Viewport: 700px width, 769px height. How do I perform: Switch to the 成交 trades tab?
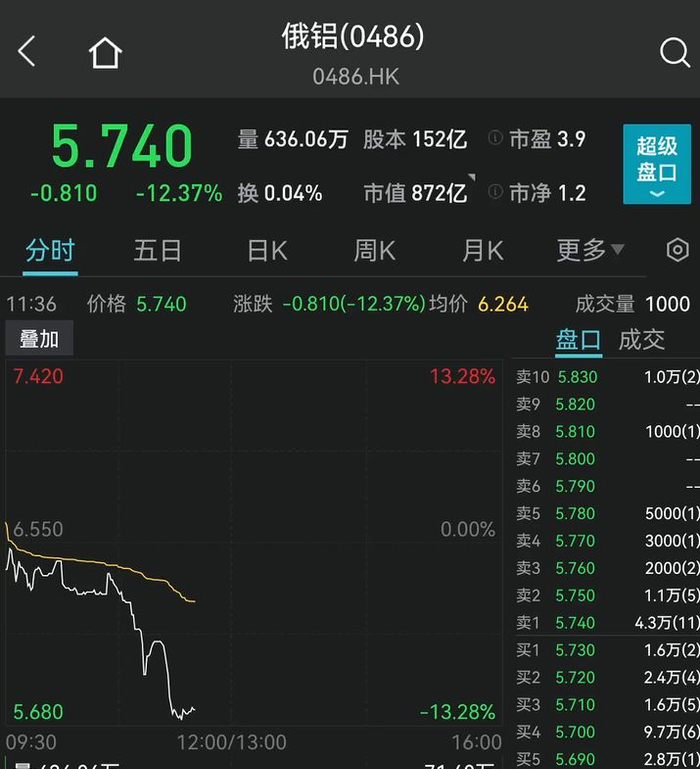coord(642,339)
